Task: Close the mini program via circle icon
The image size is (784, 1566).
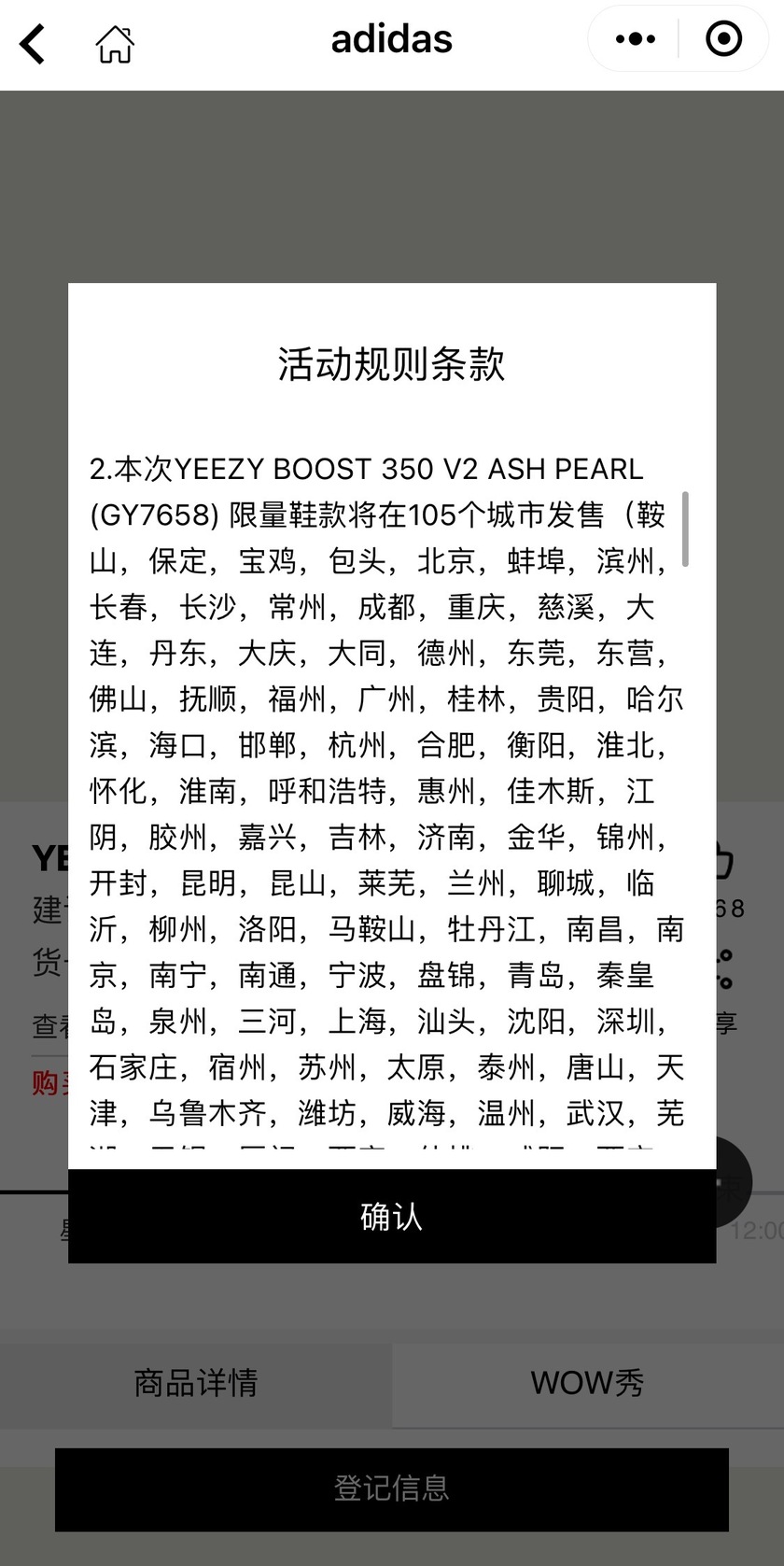Action: [723, 39]
